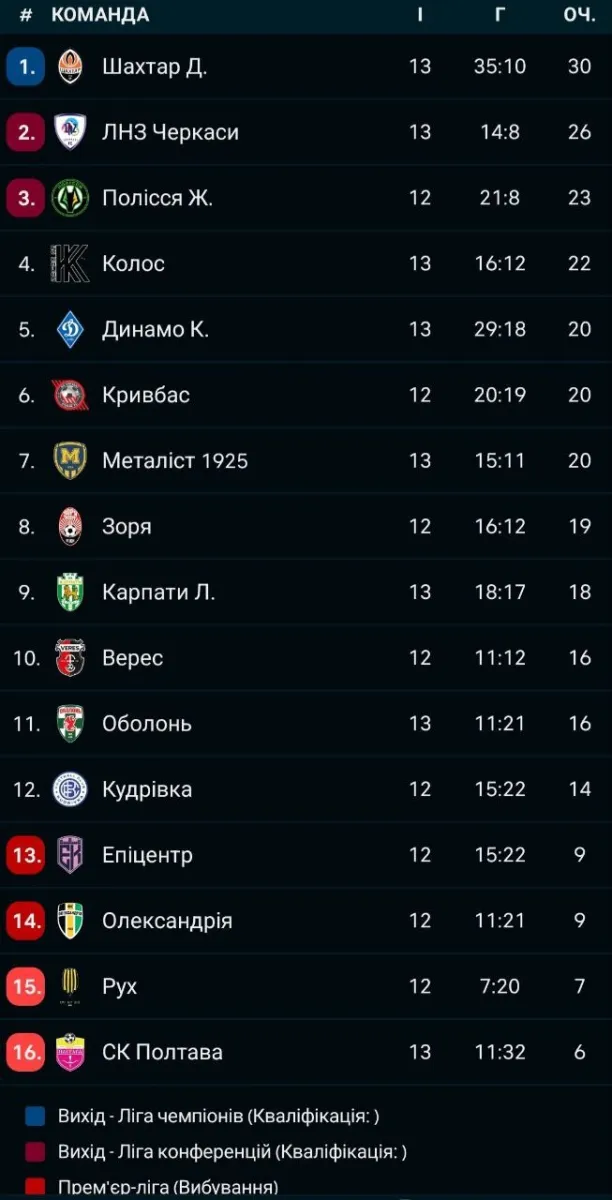
Task: Open the Шахтар Д. team row
Action: [x=154, y=67]
